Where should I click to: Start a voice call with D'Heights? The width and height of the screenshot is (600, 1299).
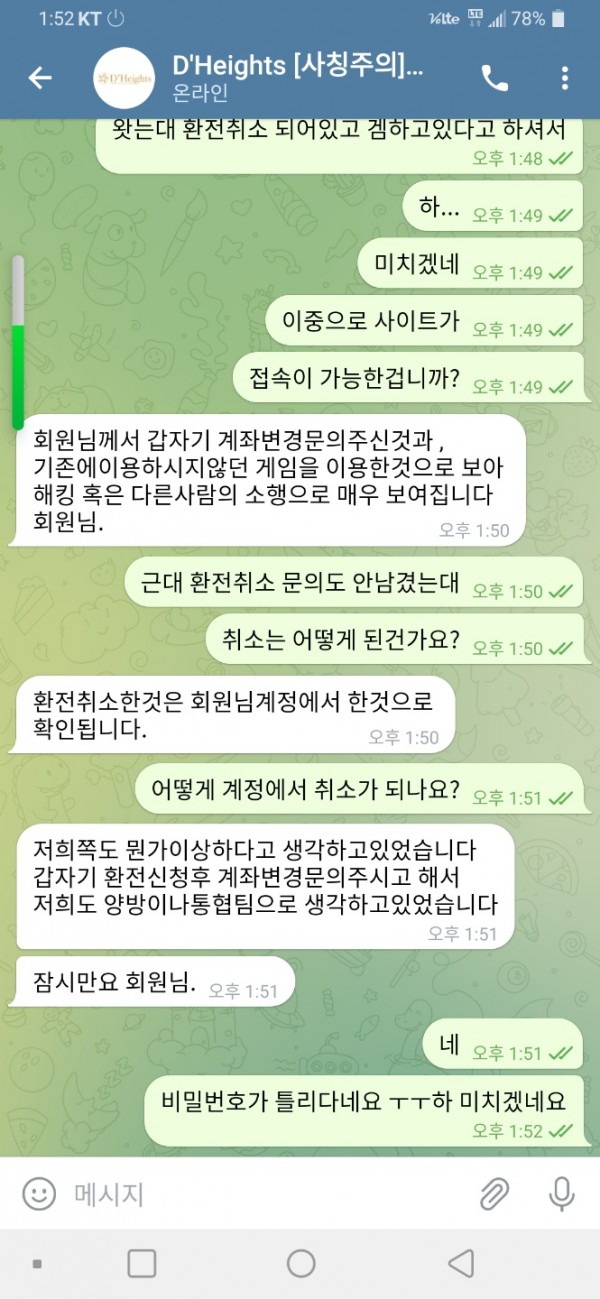click(x=494, y=78)
